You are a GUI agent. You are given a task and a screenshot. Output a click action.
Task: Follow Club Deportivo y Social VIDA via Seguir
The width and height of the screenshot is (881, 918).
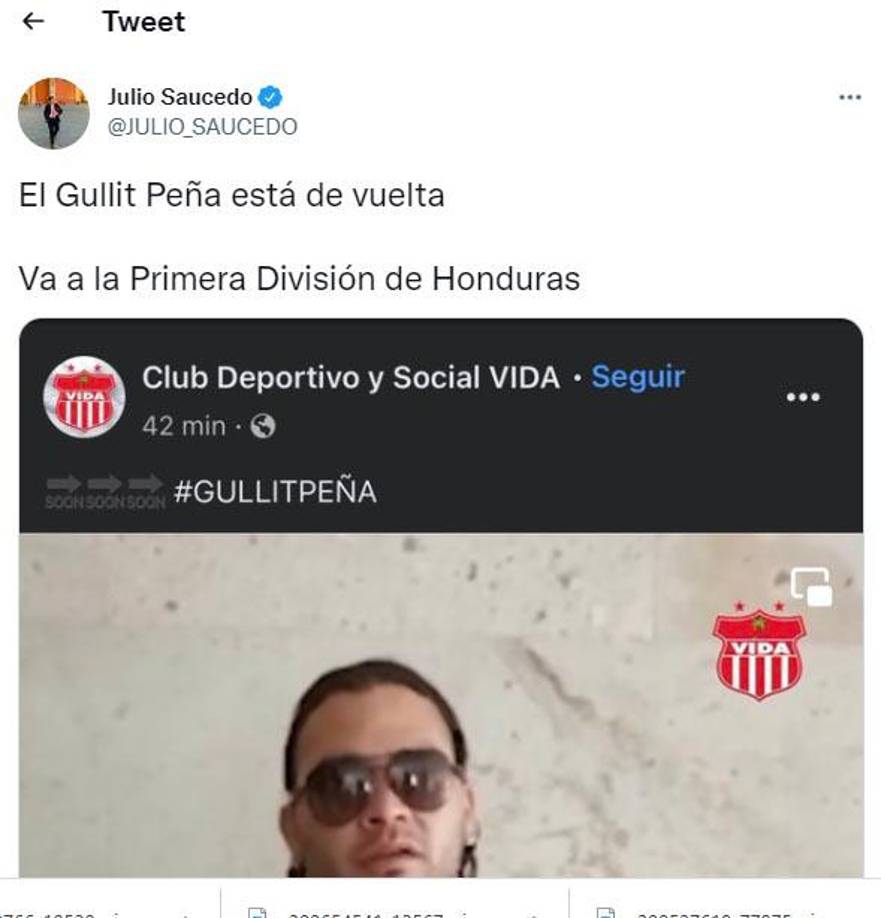636,378
